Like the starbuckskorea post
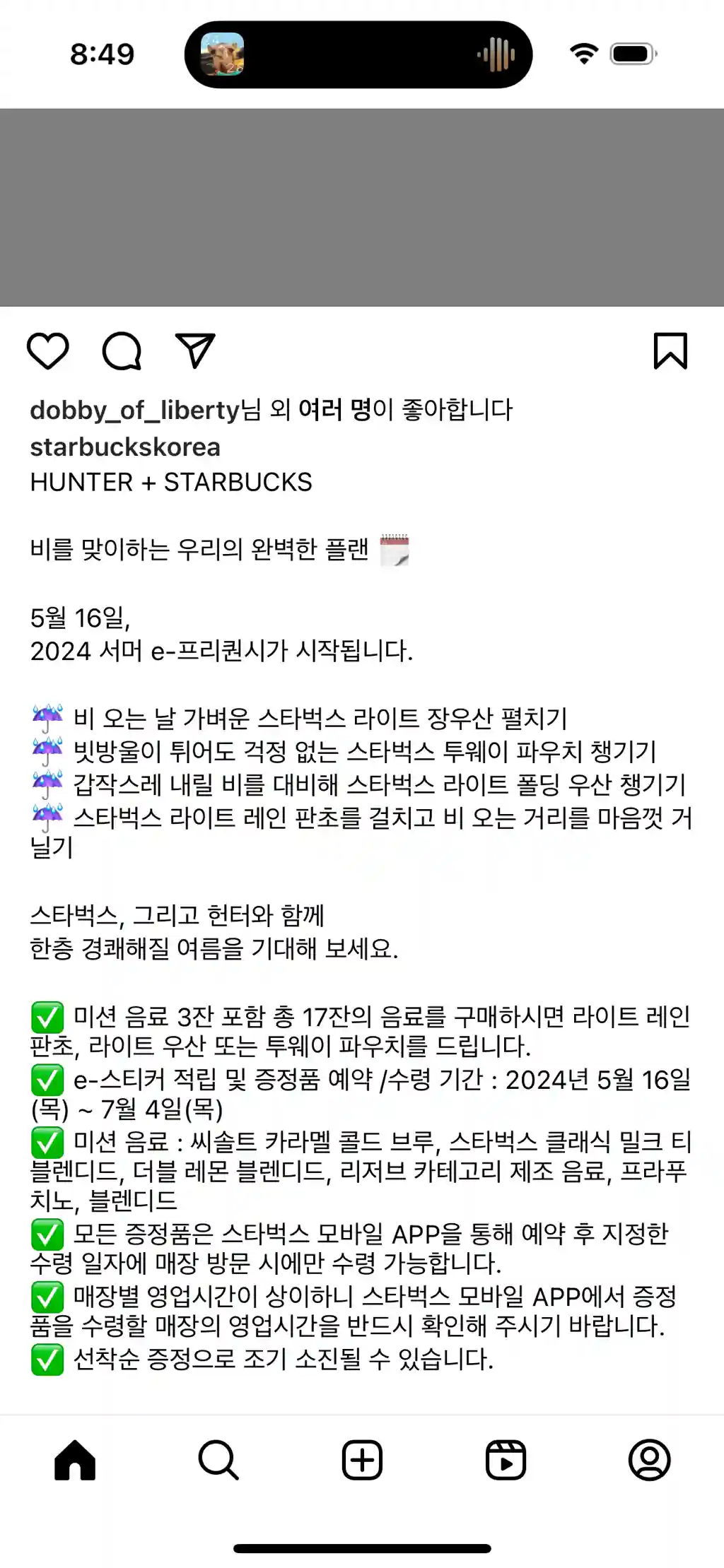Image resolution: width=724 pixels, height=1568 pixels. [x=48, y=350]
